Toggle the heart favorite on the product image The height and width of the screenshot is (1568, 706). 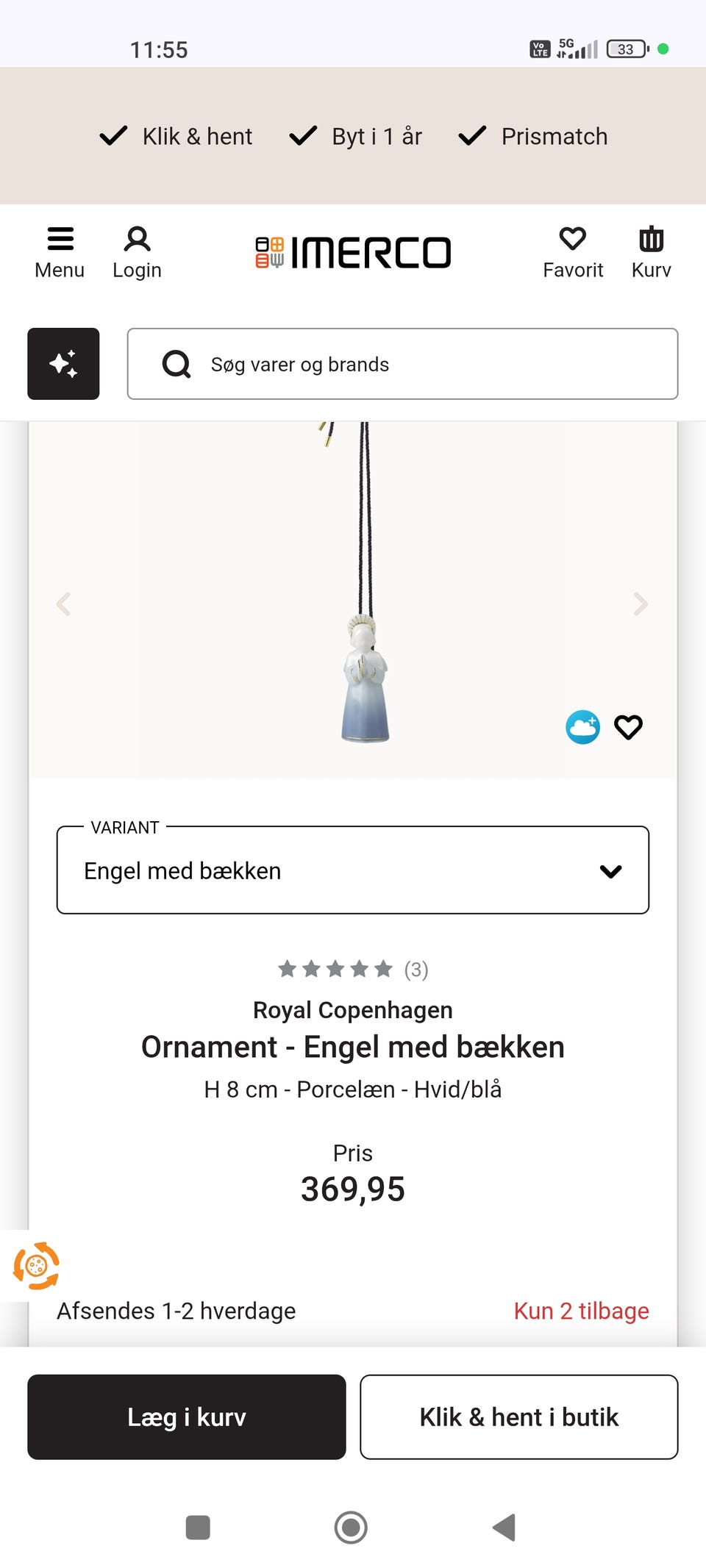628,727
